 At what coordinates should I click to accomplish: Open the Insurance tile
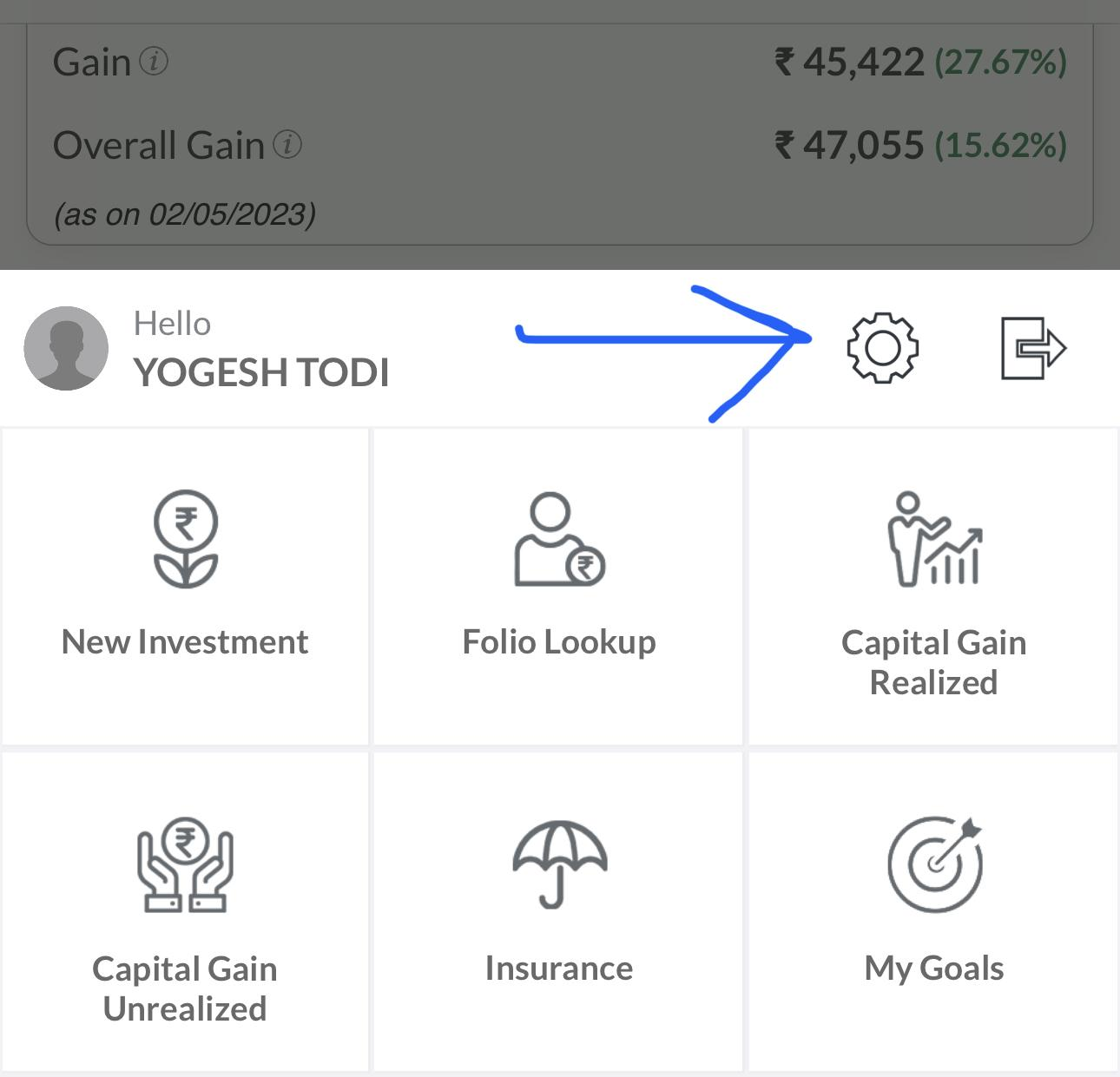[558, 911]
